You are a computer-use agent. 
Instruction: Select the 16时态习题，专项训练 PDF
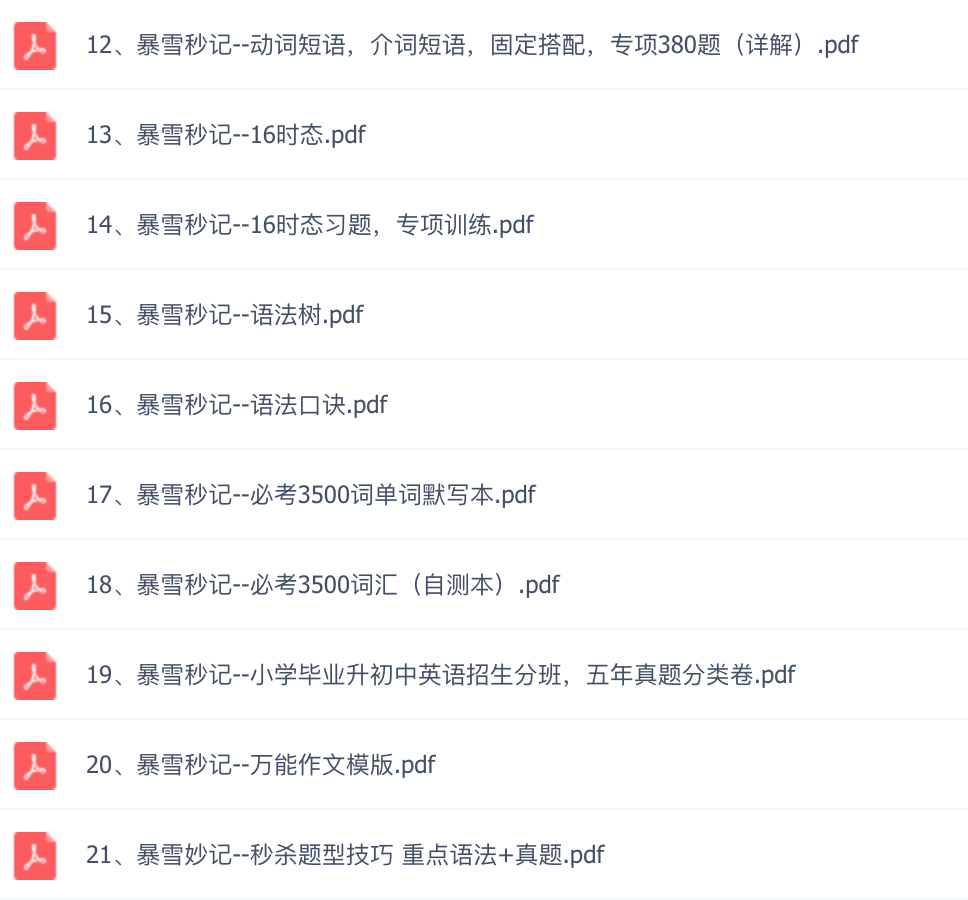(x=310, y=225)
